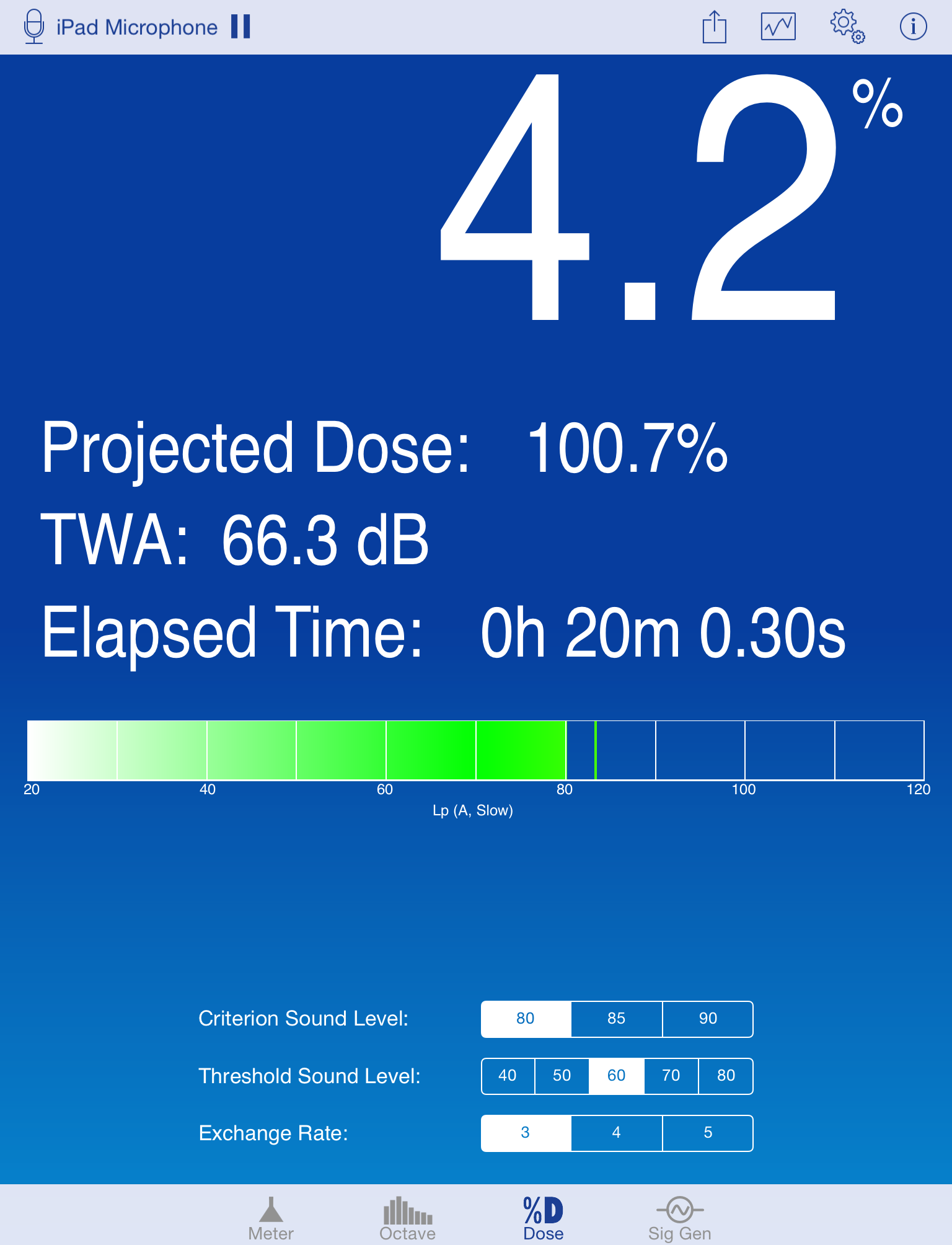Open the graph view icon
The height and width of the screenshot is (1245, 952).
(x=778, y=27)
